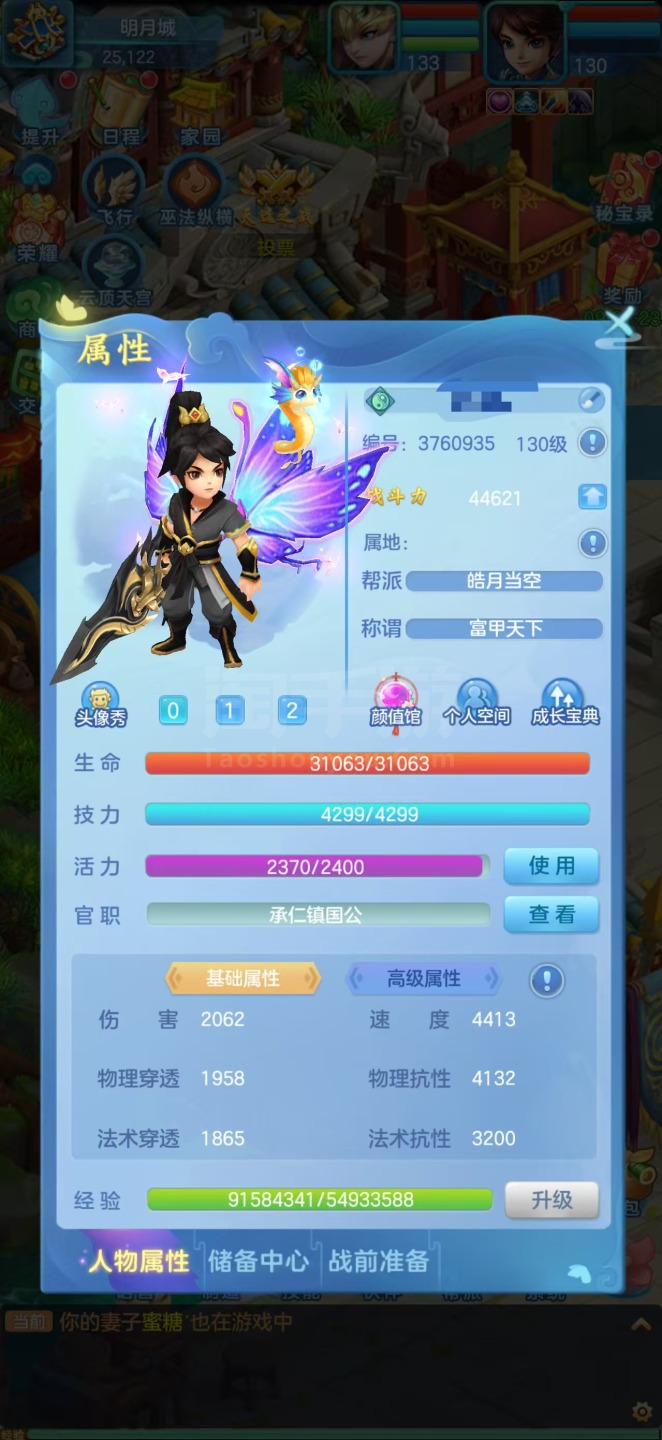The image size is (662, 1440).
Task: Open info icon next to 130级
Action: click(592, 442)
